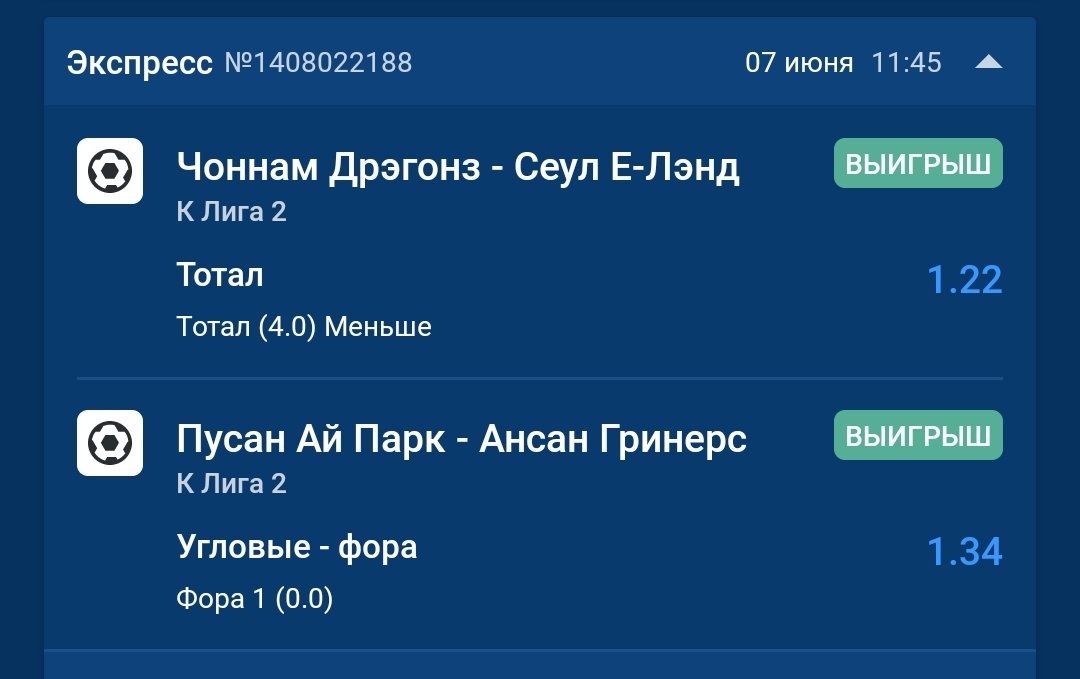This screenshot has width=1080, height=679.
Task: Collapse the Экспресс bet card with the arrow
Action: (988, 63)
